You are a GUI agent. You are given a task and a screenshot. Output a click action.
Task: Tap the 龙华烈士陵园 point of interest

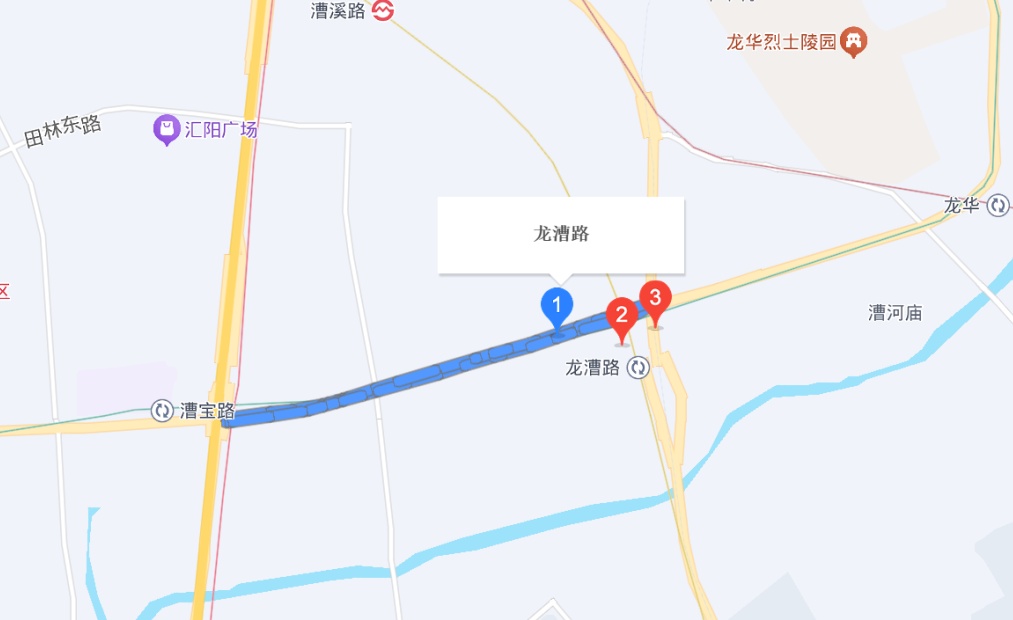[854, 42]
